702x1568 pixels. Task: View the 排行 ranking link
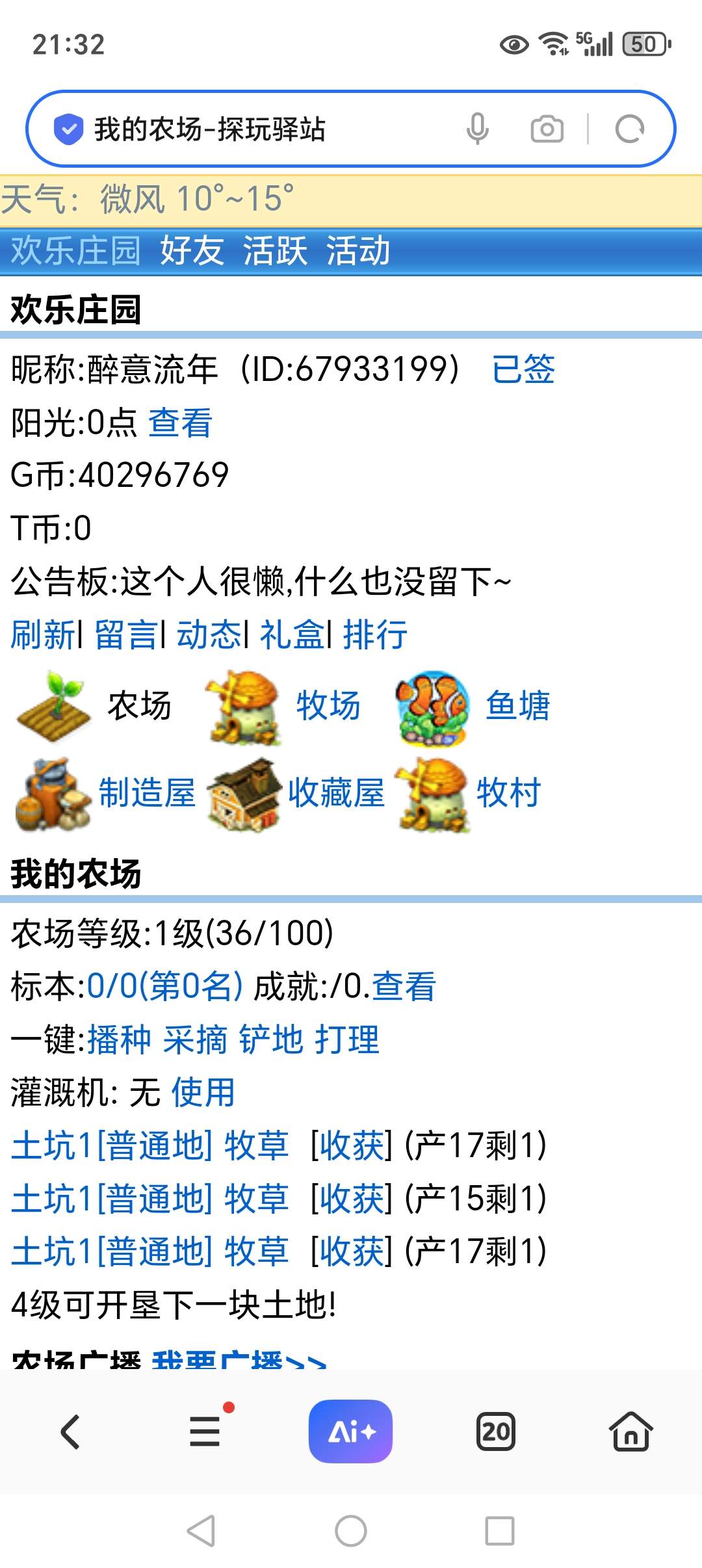tap(375, 634)
